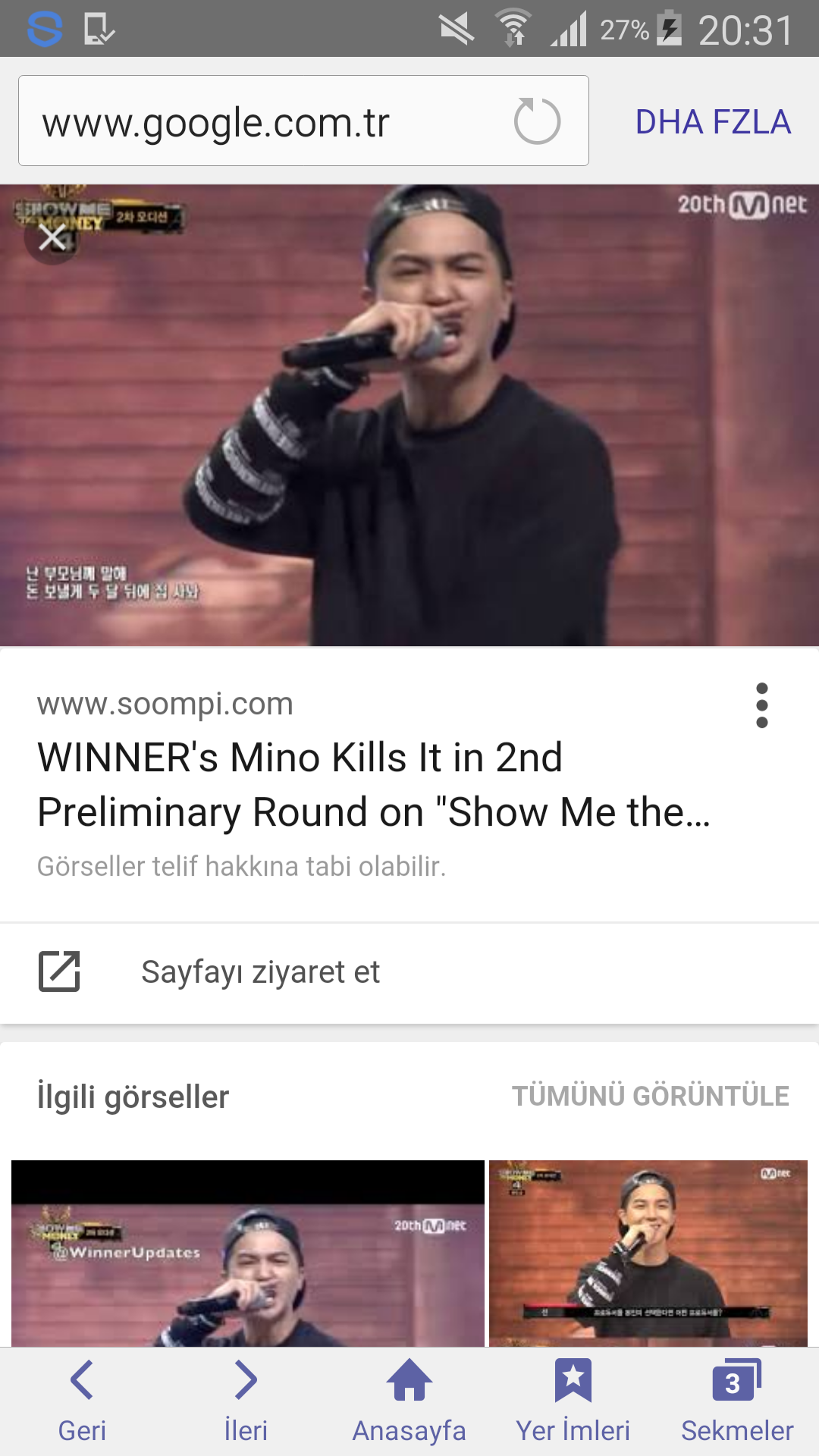Go forward with the İleri button

coord(246,1401)
